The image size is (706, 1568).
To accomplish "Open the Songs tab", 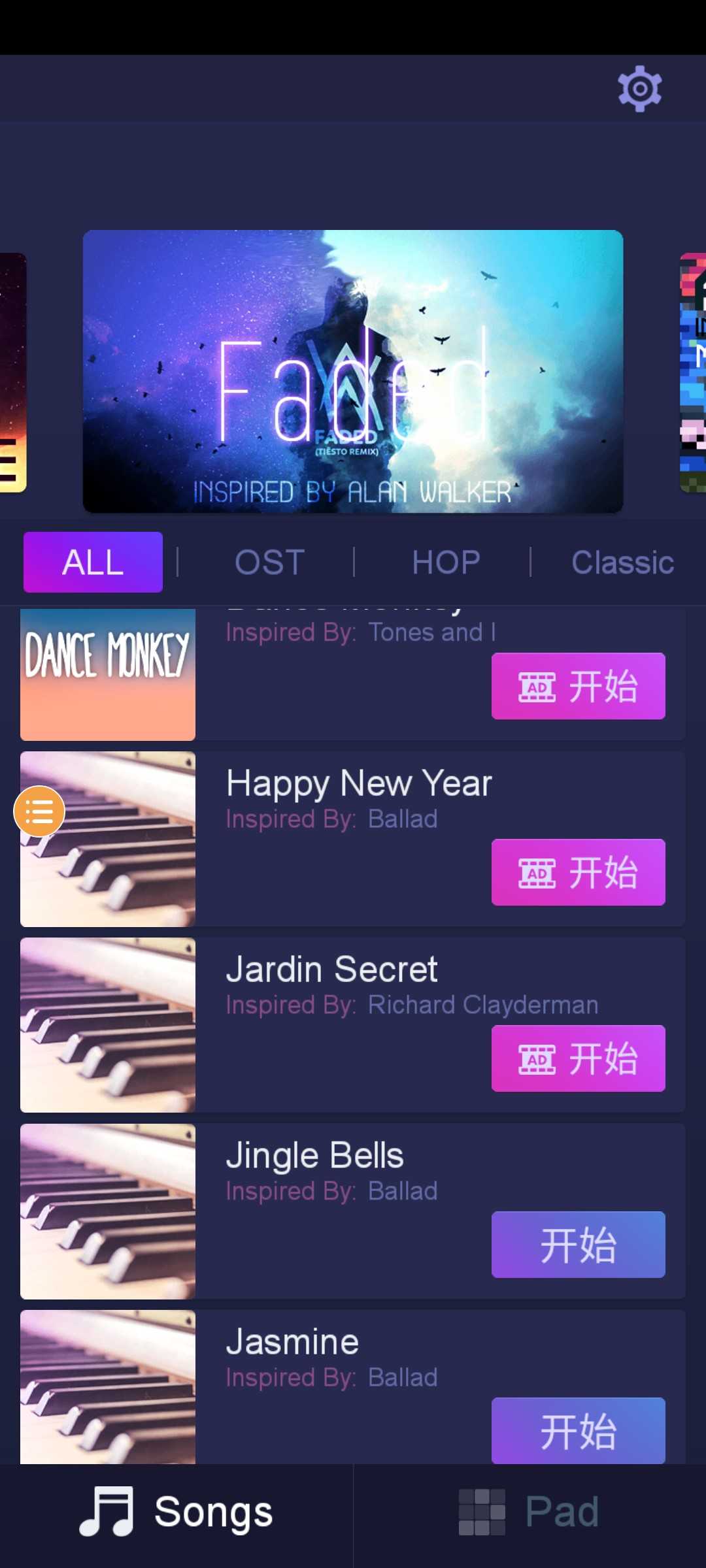I will pyautogui.click(x=176, y=1512).
